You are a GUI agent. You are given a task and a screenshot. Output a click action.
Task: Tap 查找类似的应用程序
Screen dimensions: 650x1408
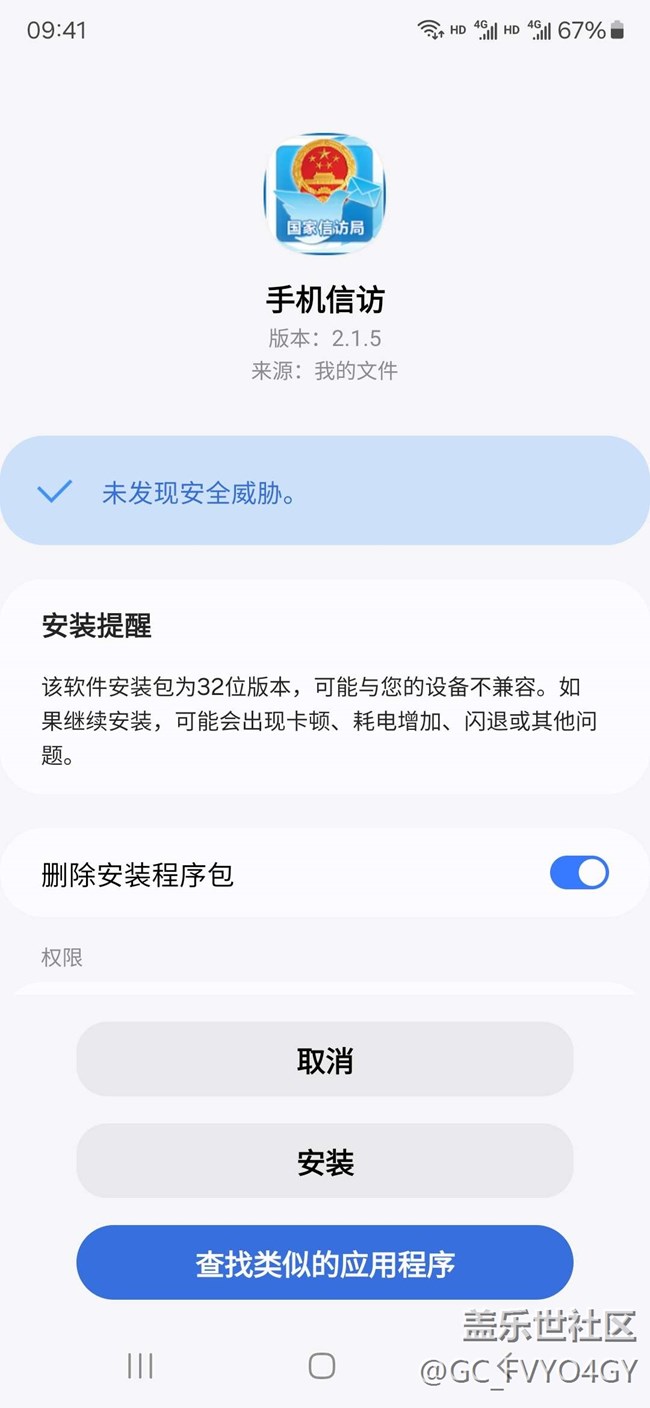tap(325, 1263)
